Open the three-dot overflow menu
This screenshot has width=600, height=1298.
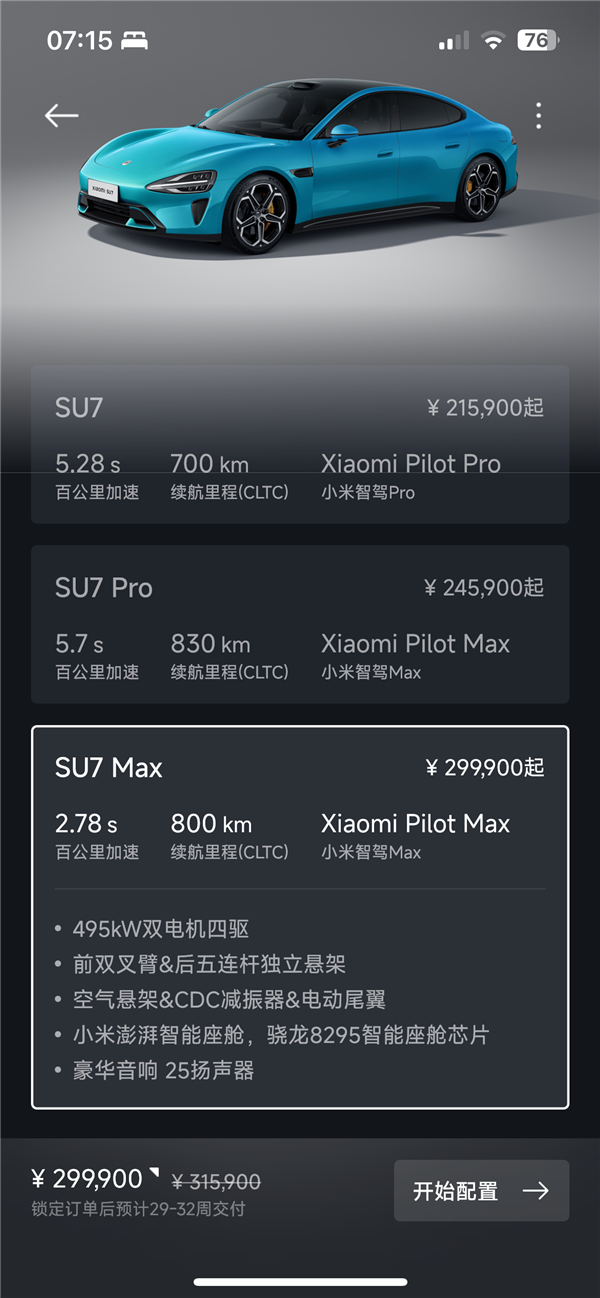pyautogui.click(x=538, y=116)
